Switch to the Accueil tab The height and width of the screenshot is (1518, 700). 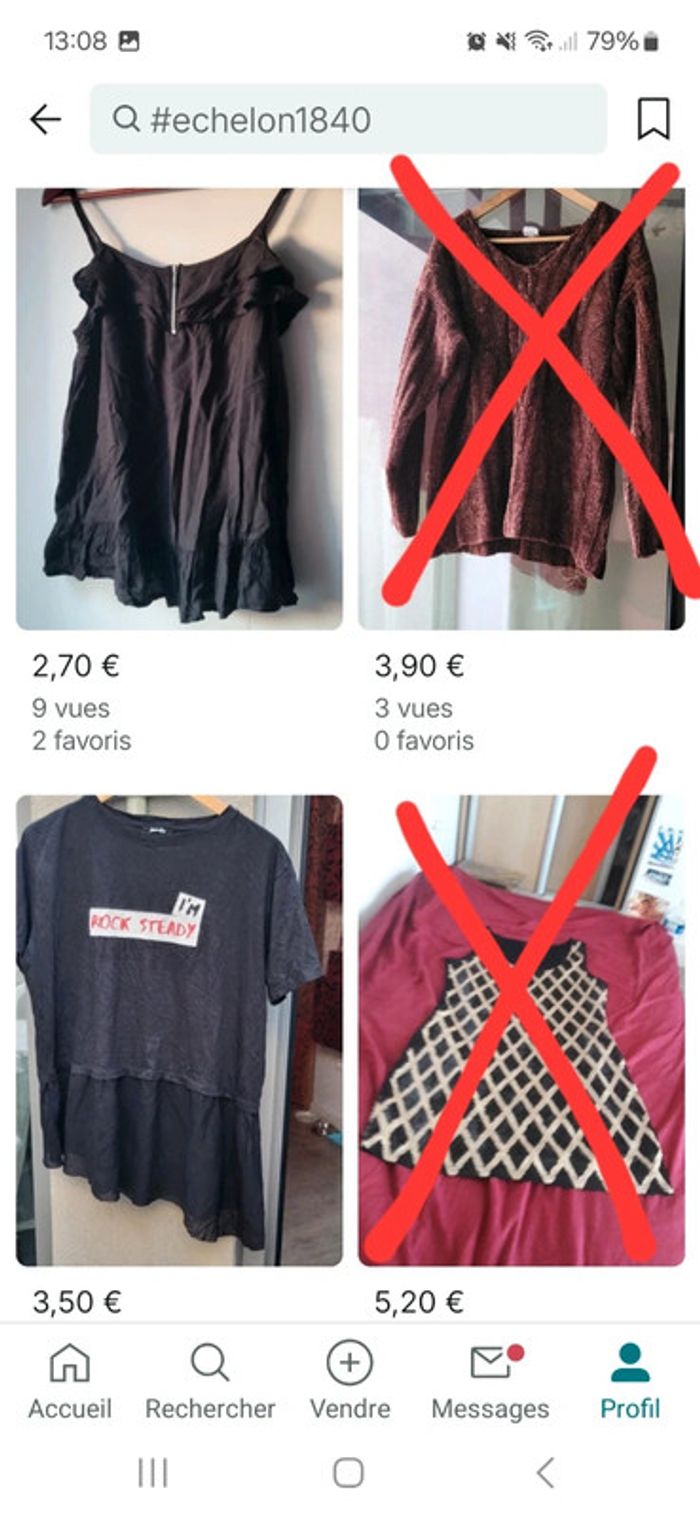pos(70,1382)
